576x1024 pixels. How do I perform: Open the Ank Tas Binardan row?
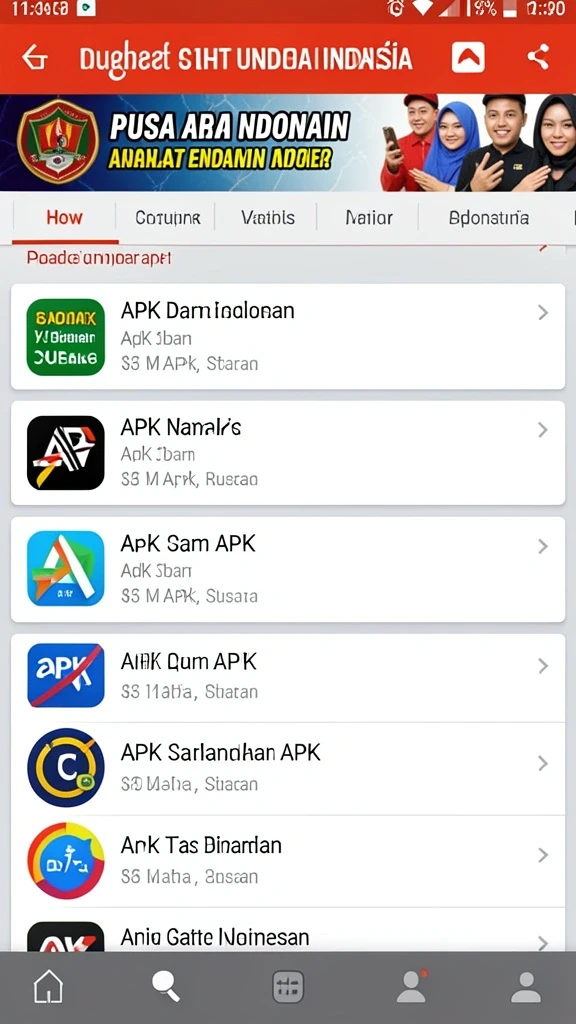tap(288, 861)
